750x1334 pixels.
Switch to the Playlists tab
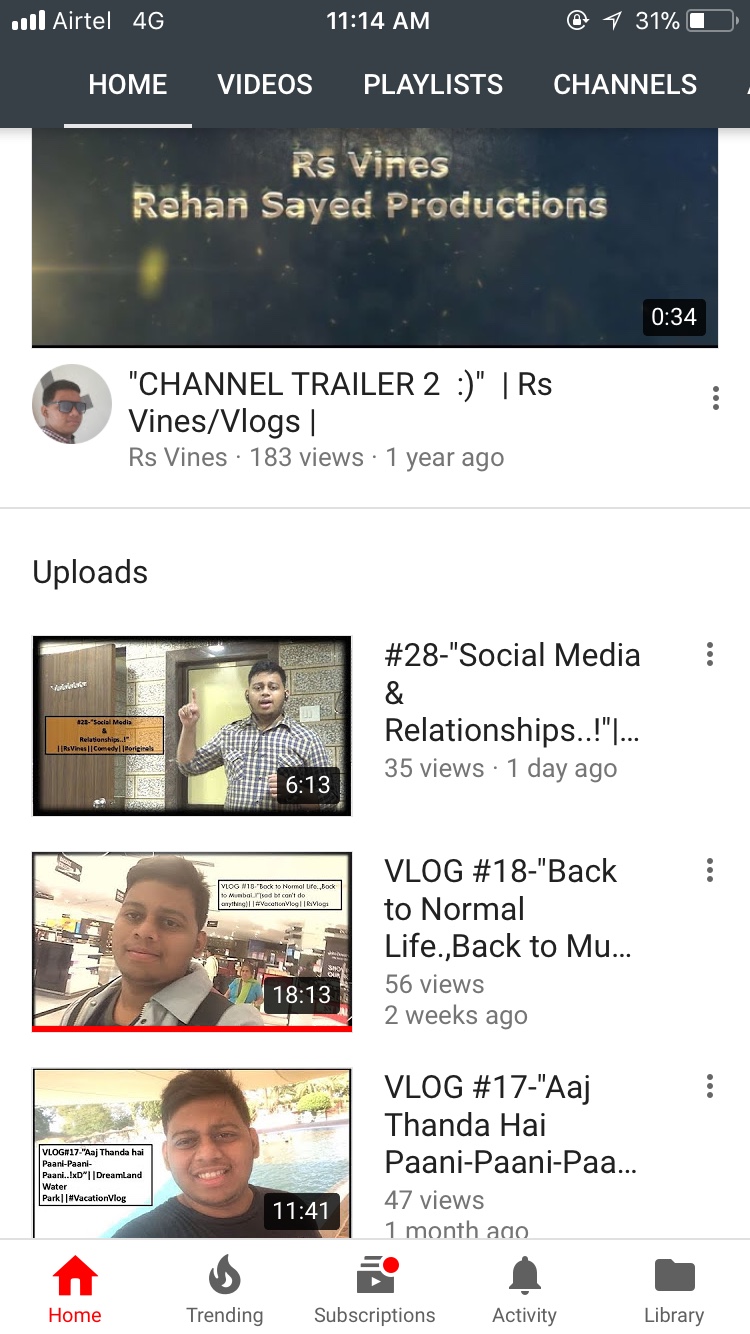click(433, 85)
